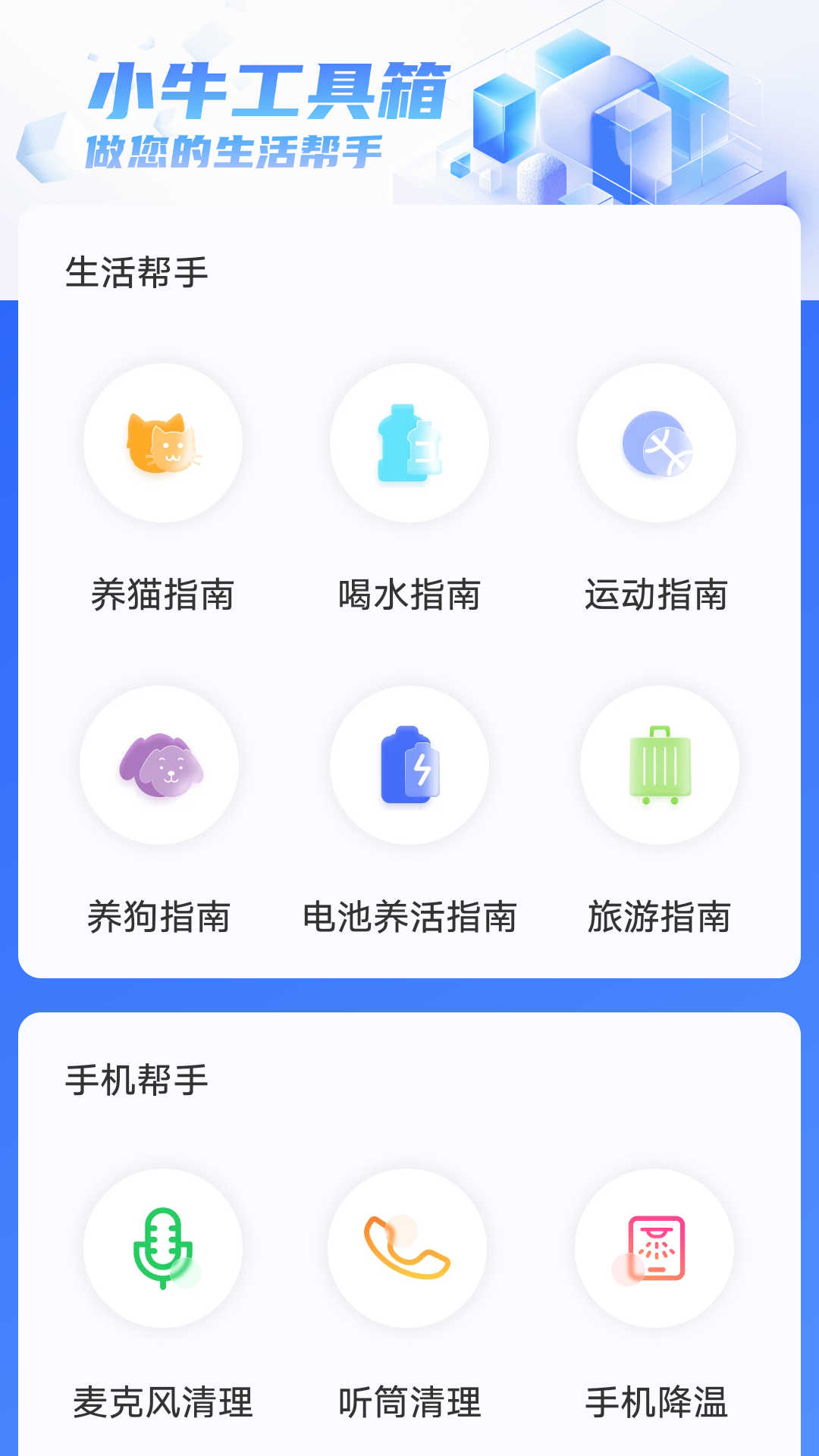Click the 养狗指南 dog icon
Image resolution: width=819 pixels, height=1456 pixels.
click(161, 766)
